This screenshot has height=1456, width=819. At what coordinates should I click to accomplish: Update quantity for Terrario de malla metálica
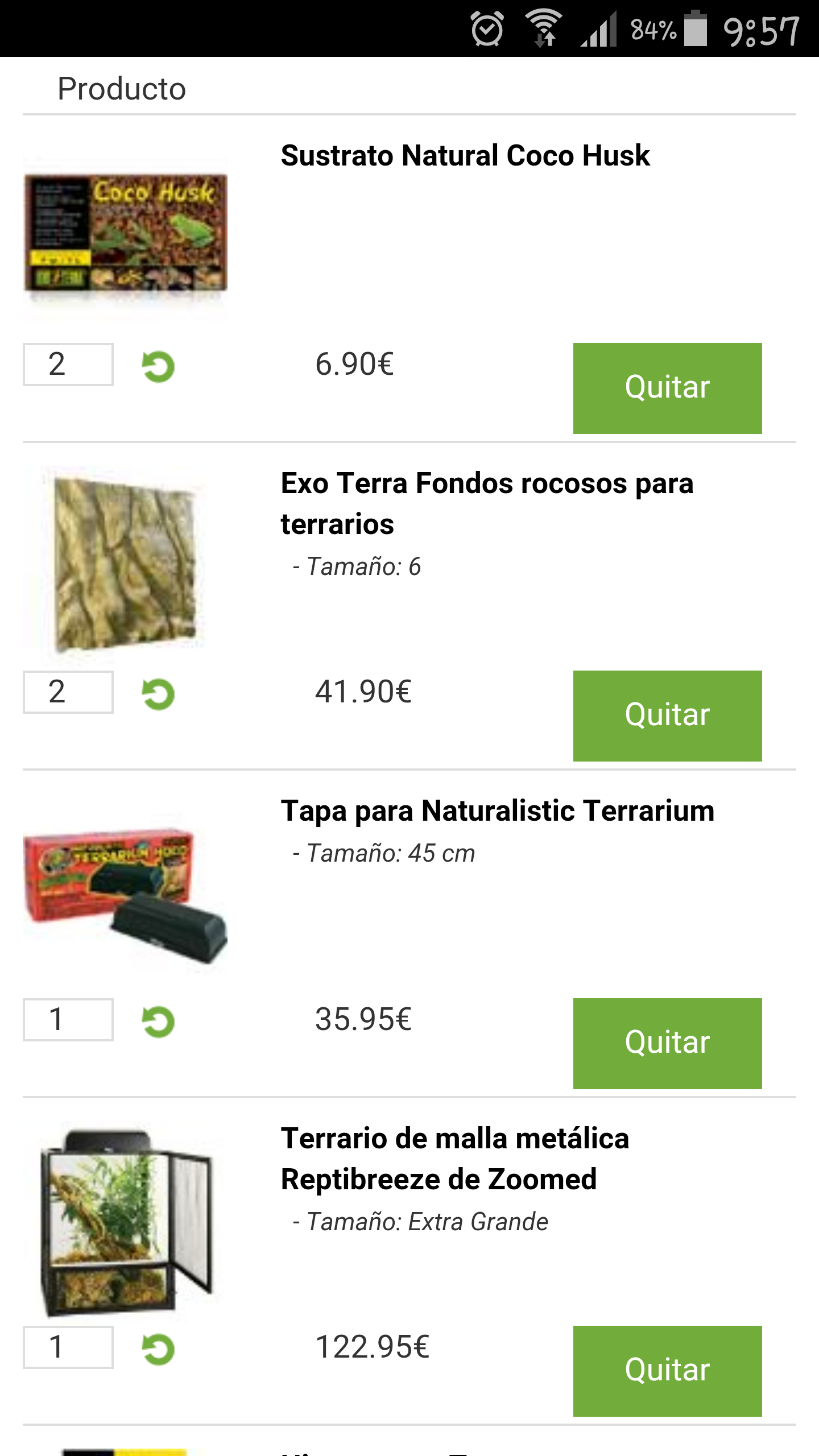tap(158, 1350)
